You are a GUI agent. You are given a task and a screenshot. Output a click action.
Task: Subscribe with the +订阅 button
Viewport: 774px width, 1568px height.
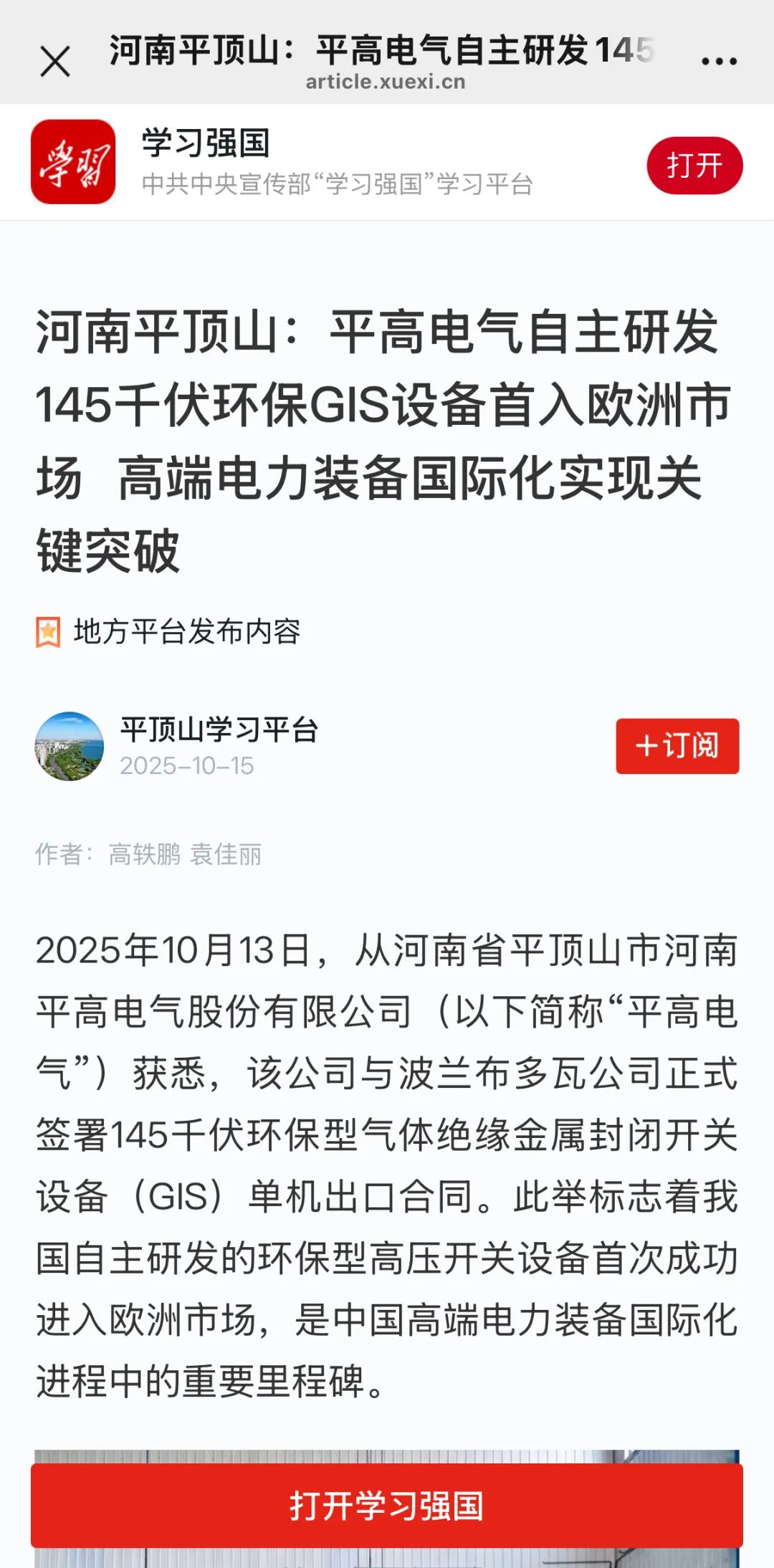point(677,746)
